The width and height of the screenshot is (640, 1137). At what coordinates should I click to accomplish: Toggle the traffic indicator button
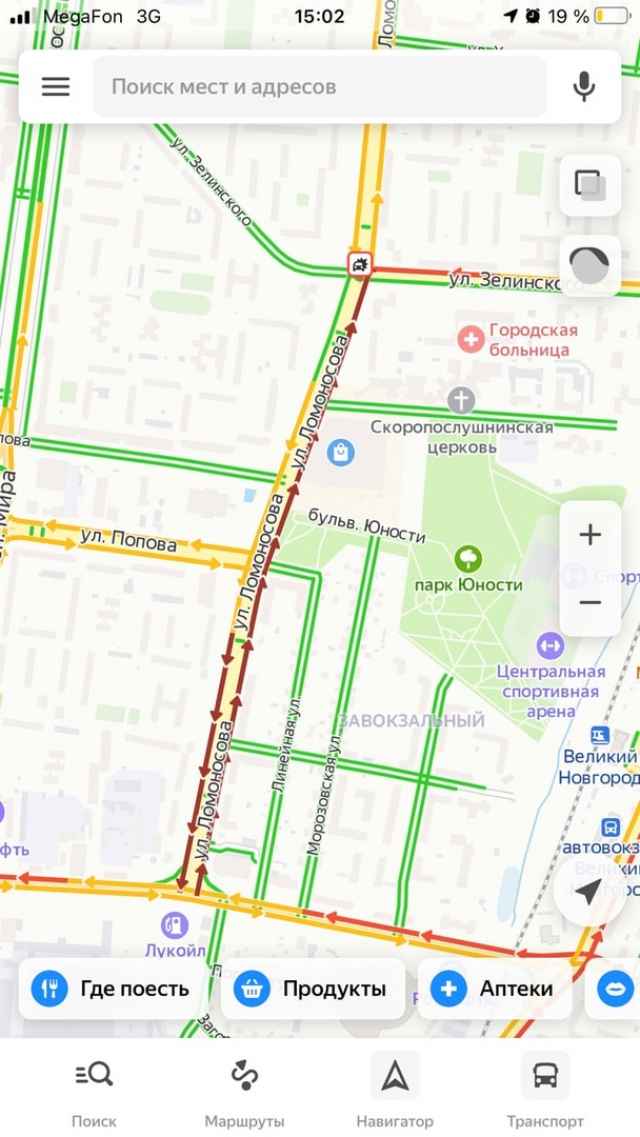pyautogui.click(x=589, y=265)
